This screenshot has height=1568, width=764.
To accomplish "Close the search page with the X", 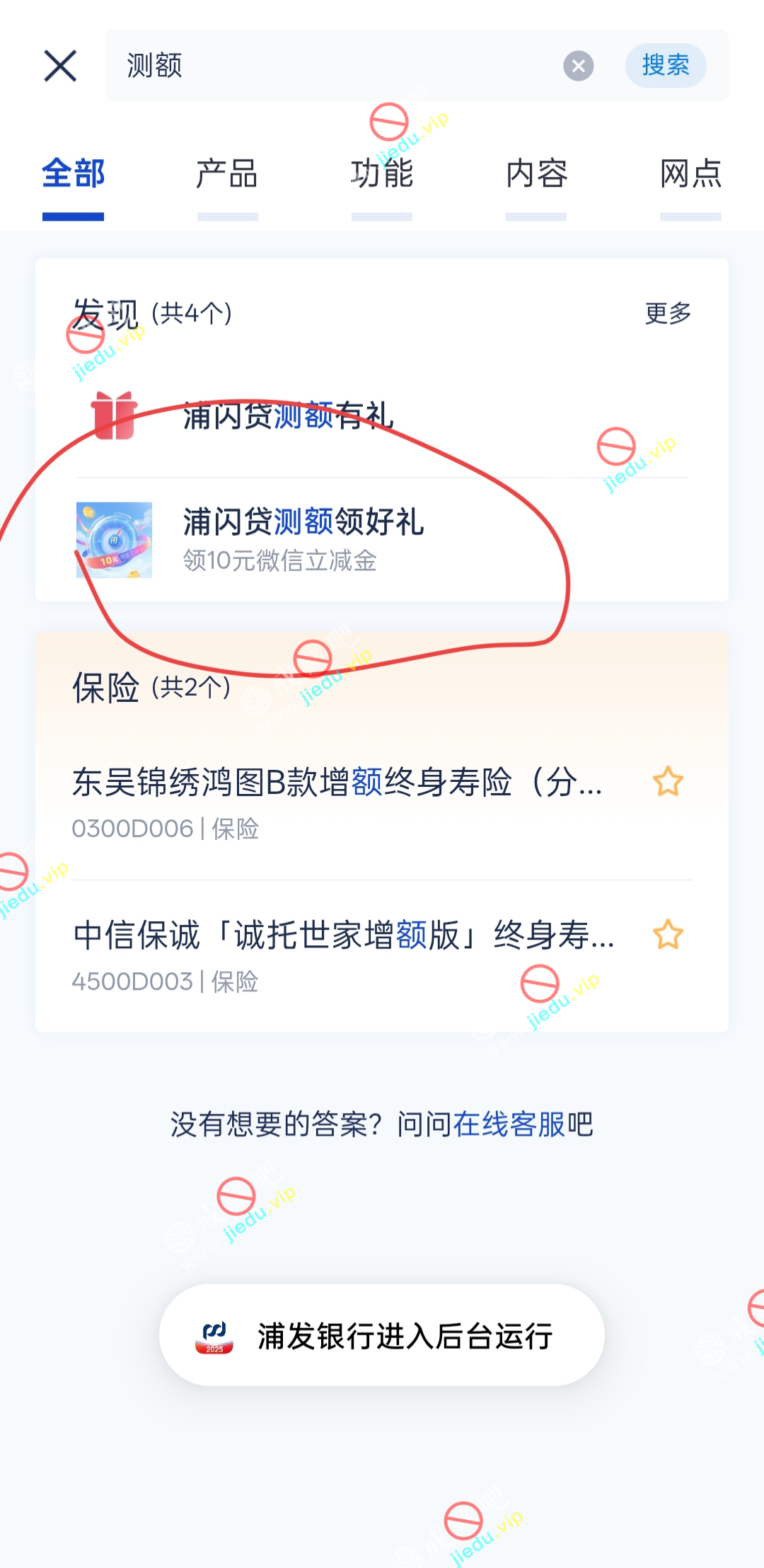I will (x=60, y=66).
